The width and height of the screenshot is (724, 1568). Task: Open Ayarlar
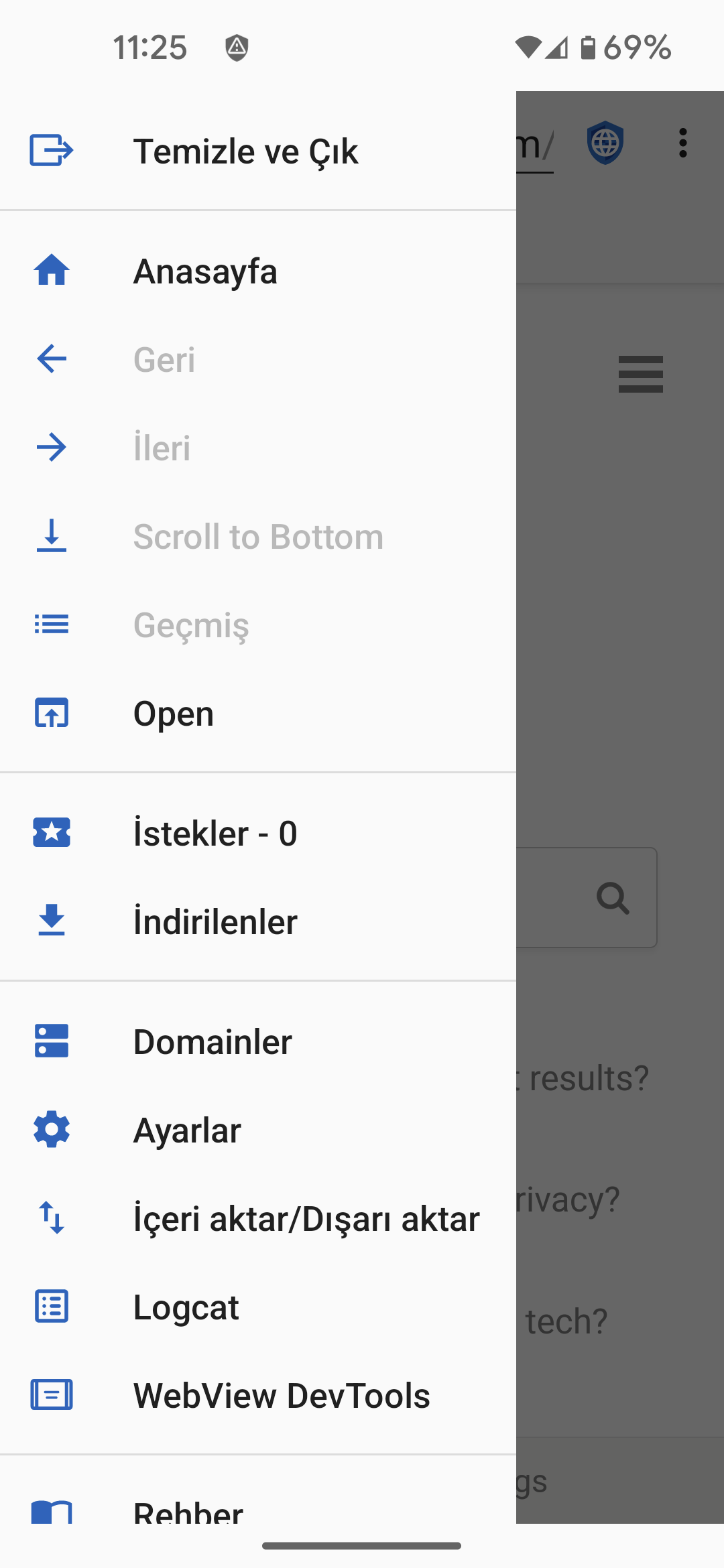coord(187,1130)
